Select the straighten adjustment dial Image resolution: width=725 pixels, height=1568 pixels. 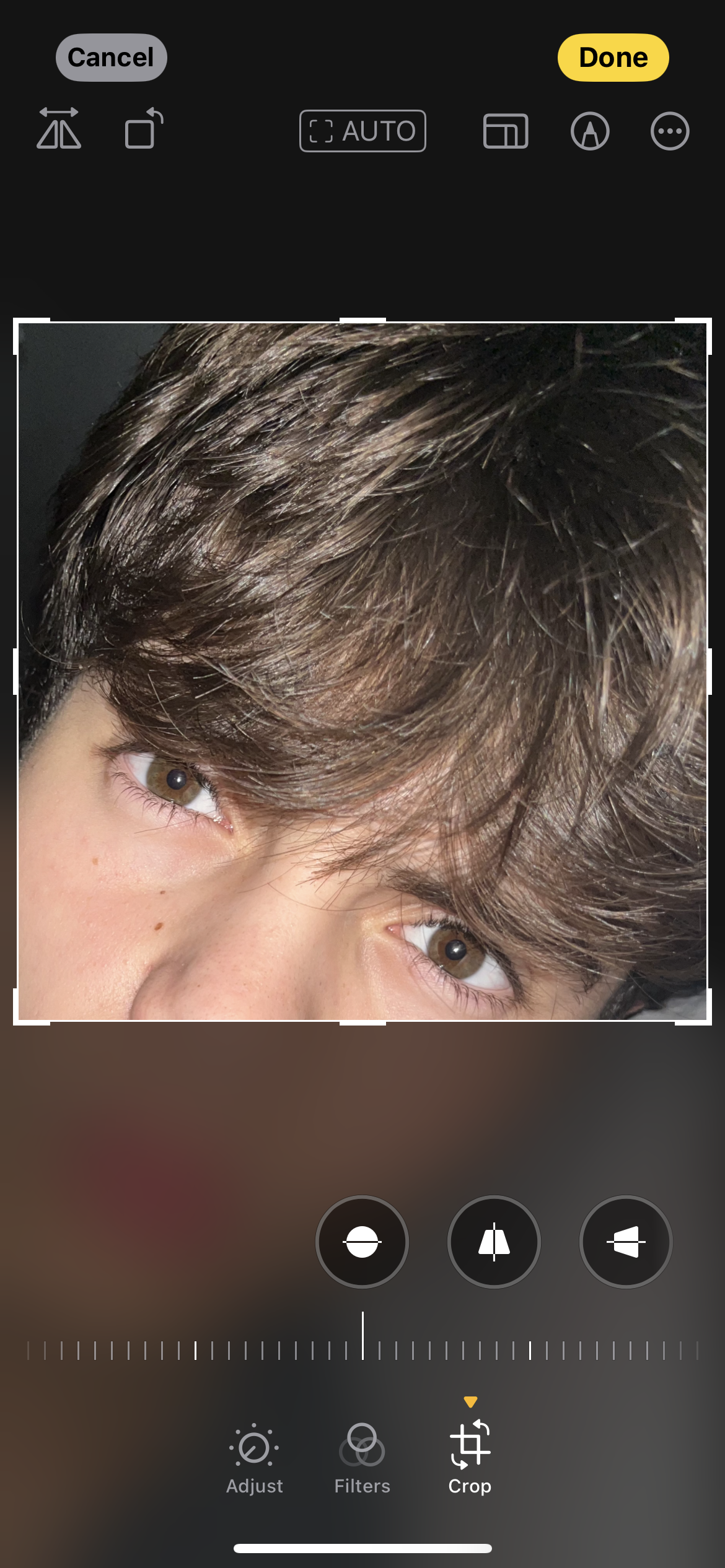coord(362,1242)
